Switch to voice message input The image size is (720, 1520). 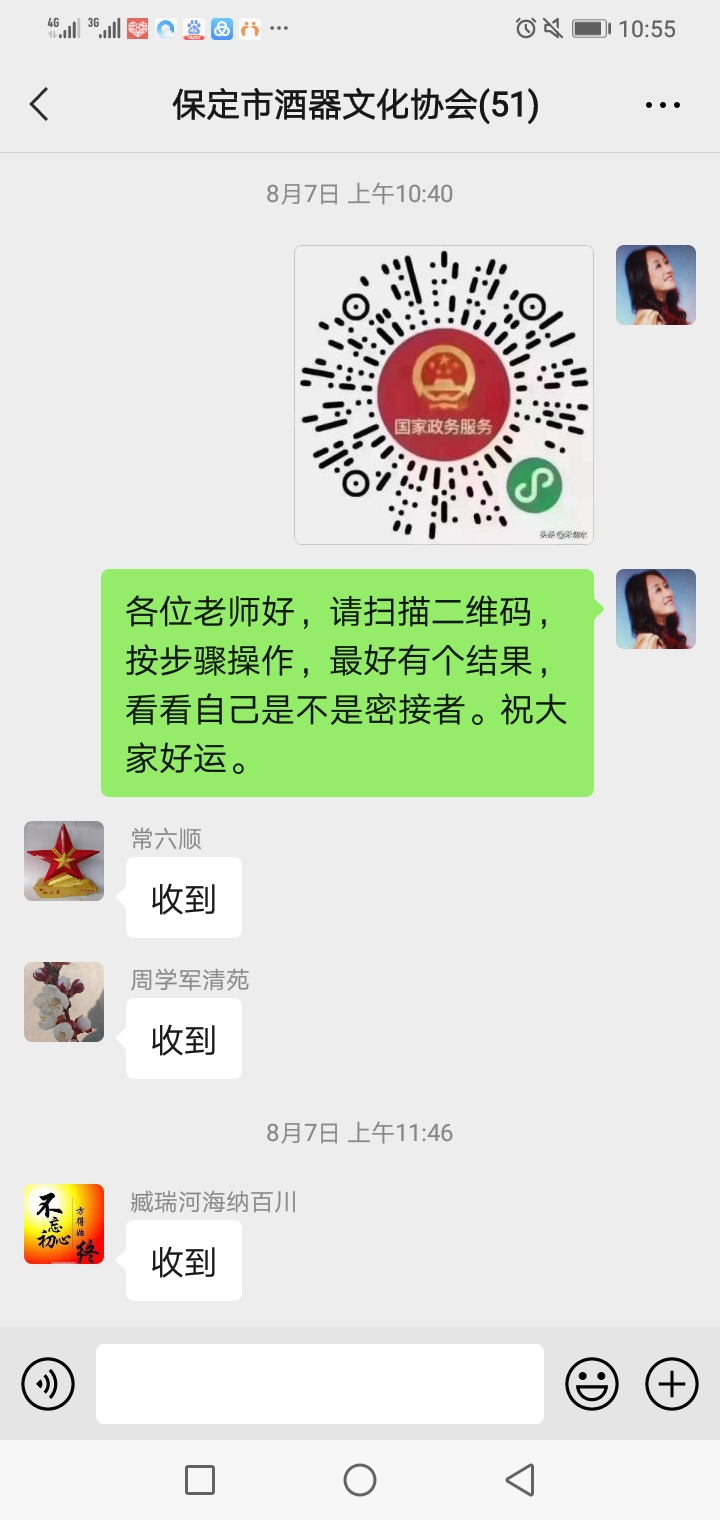(48, 1384)
